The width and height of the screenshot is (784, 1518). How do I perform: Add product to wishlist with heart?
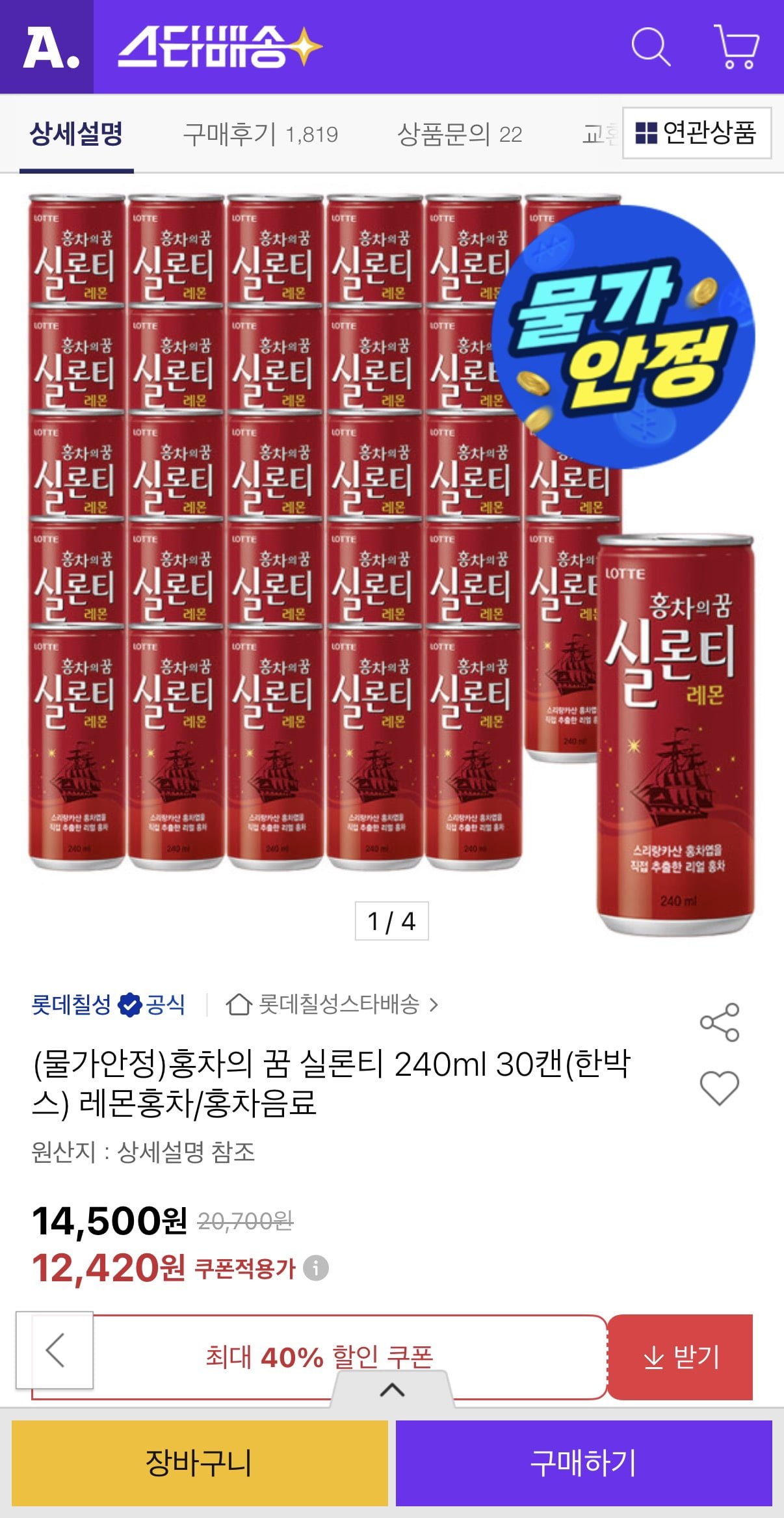tap(720, 1088)
